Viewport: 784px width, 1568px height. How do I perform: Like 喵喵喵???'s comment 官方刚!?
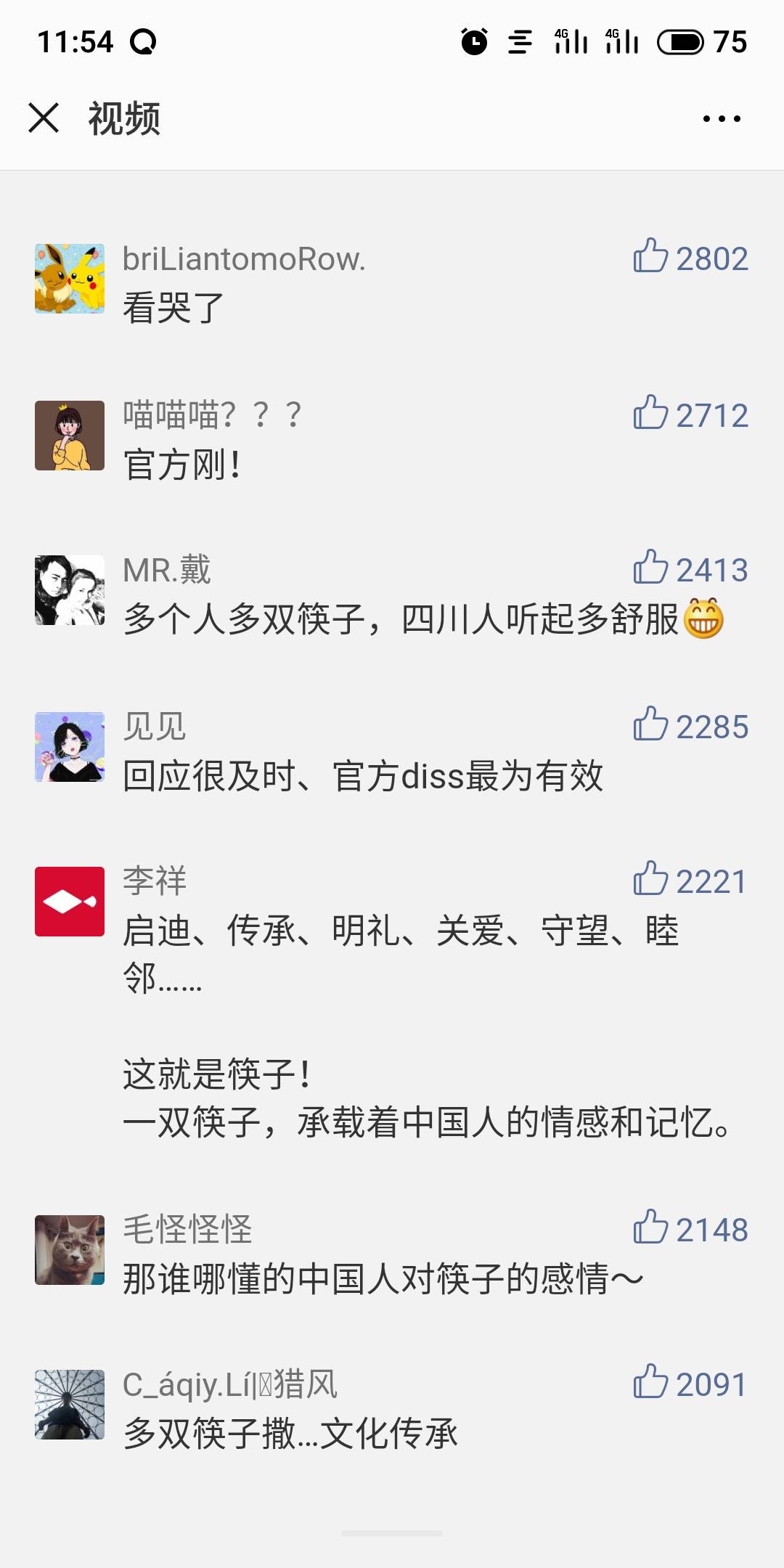[x=650, y=413]
